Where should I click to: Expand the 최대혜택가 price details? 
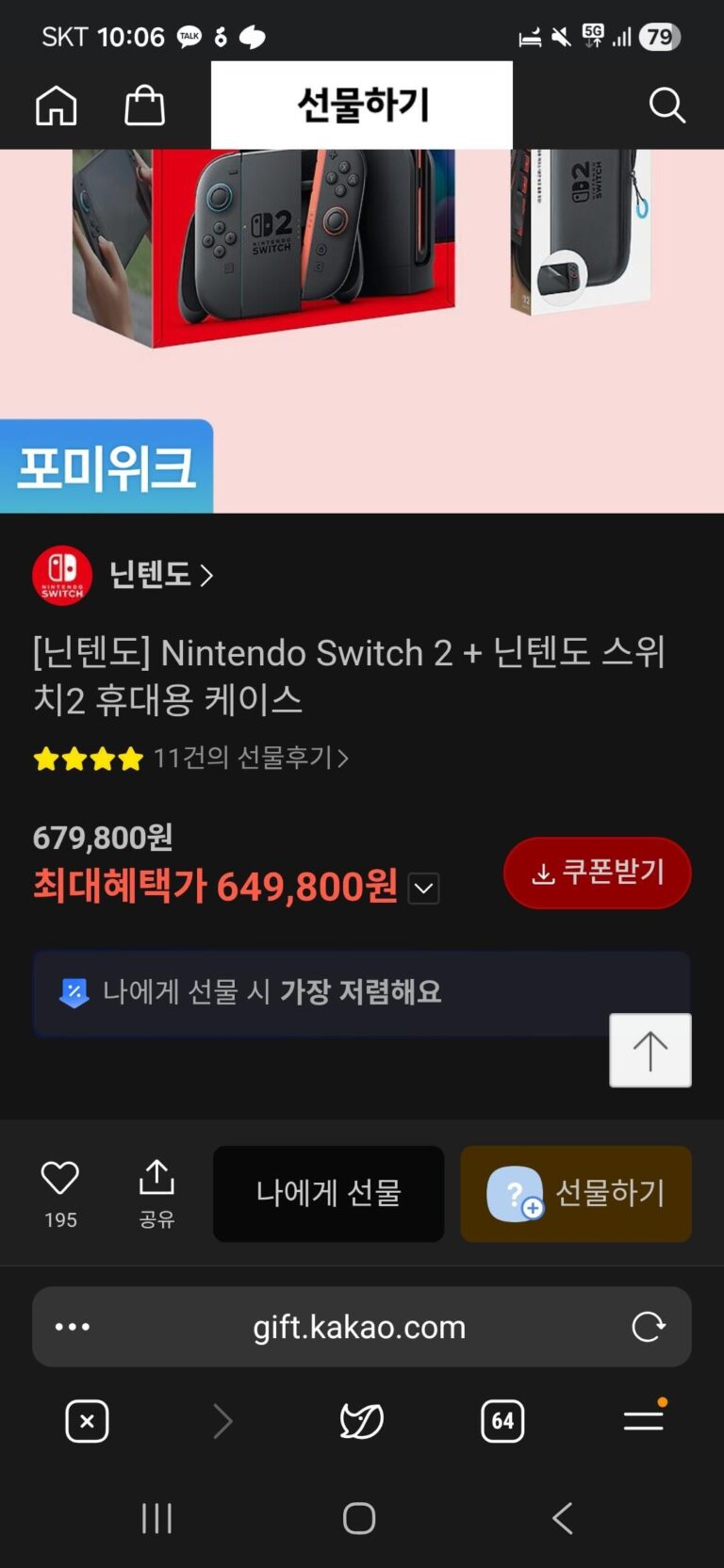click(x=423, y=888)
